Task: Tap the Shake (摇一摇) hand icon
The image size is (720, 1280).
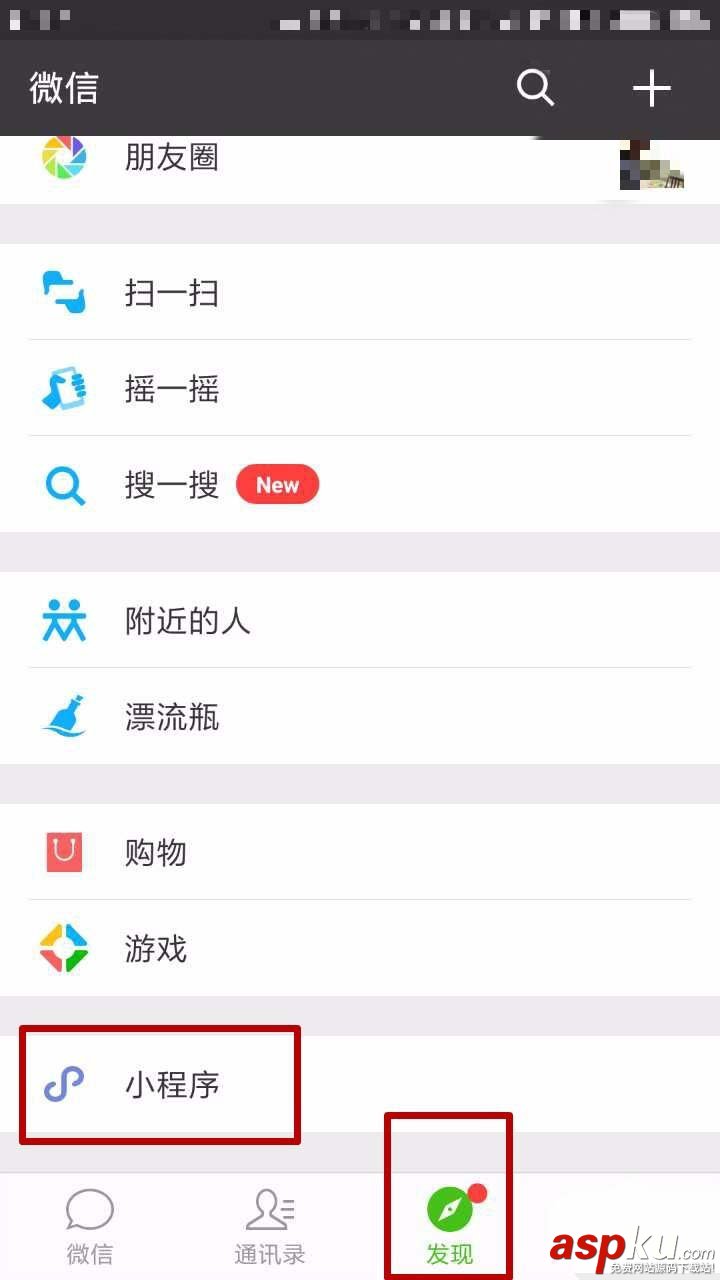Action: 64,389
